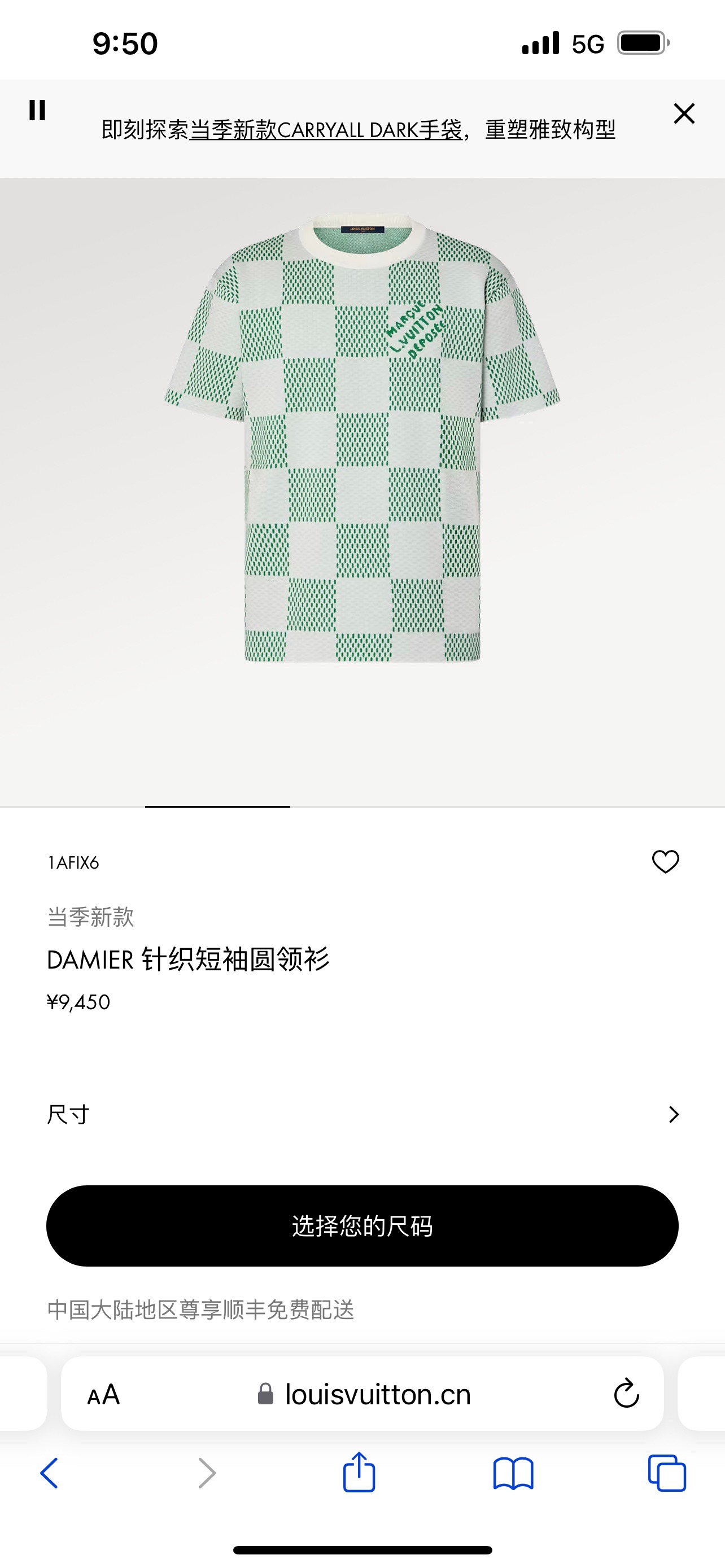
Task: Pause the announcement banner rotation
Action: (37, 111)
